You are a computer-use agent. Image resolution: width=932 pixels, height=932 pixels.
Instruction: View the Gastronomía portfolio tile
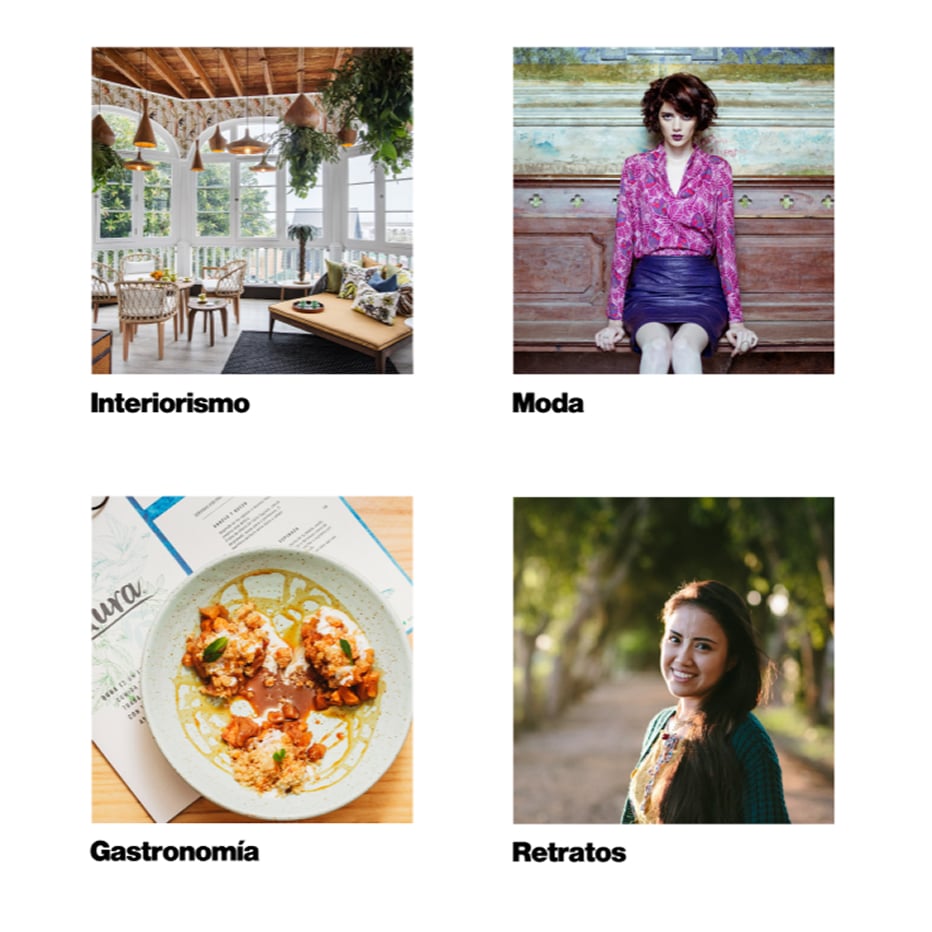tap(252, 660)
